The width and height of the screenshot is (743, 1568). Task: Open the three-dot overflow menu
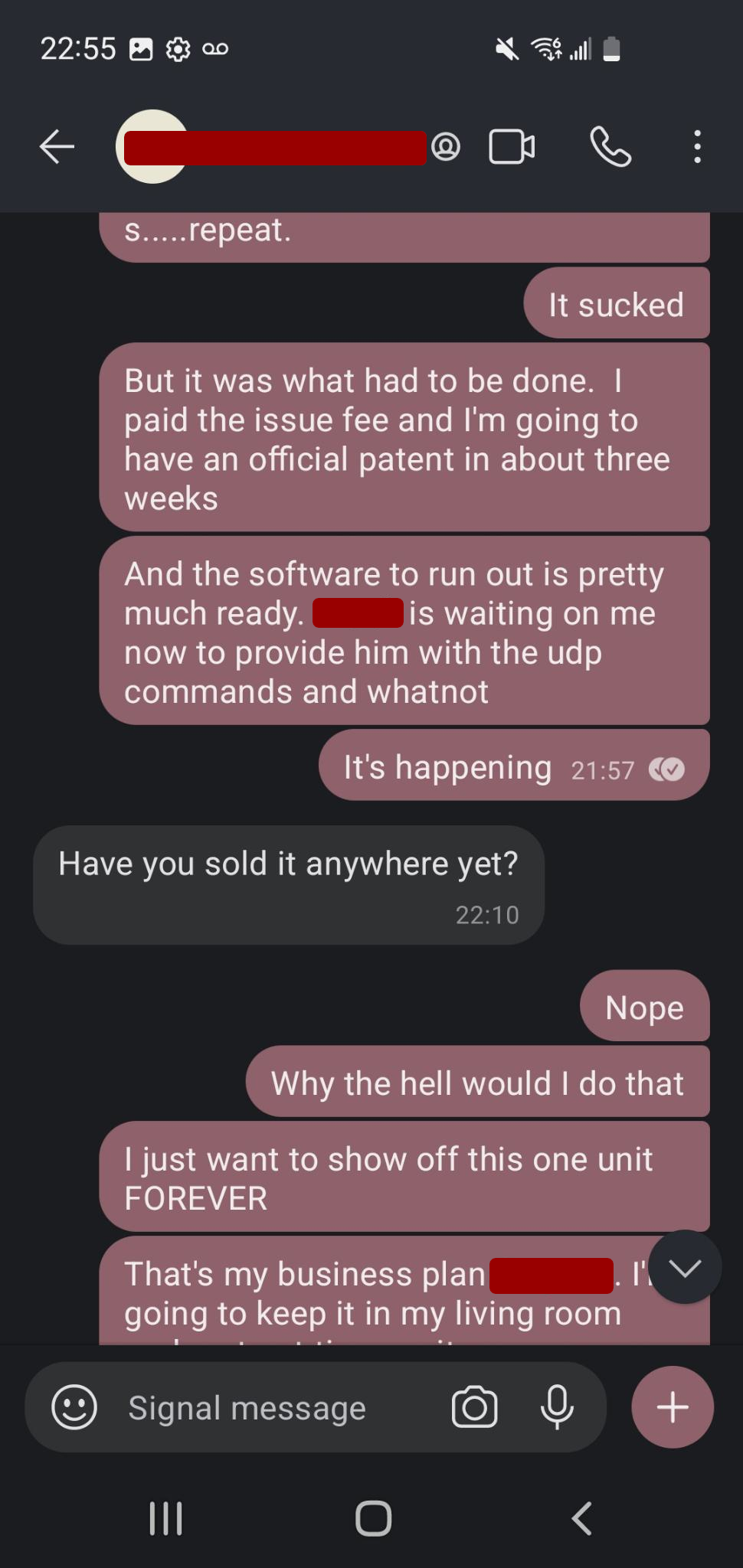[x=697, y=146]
